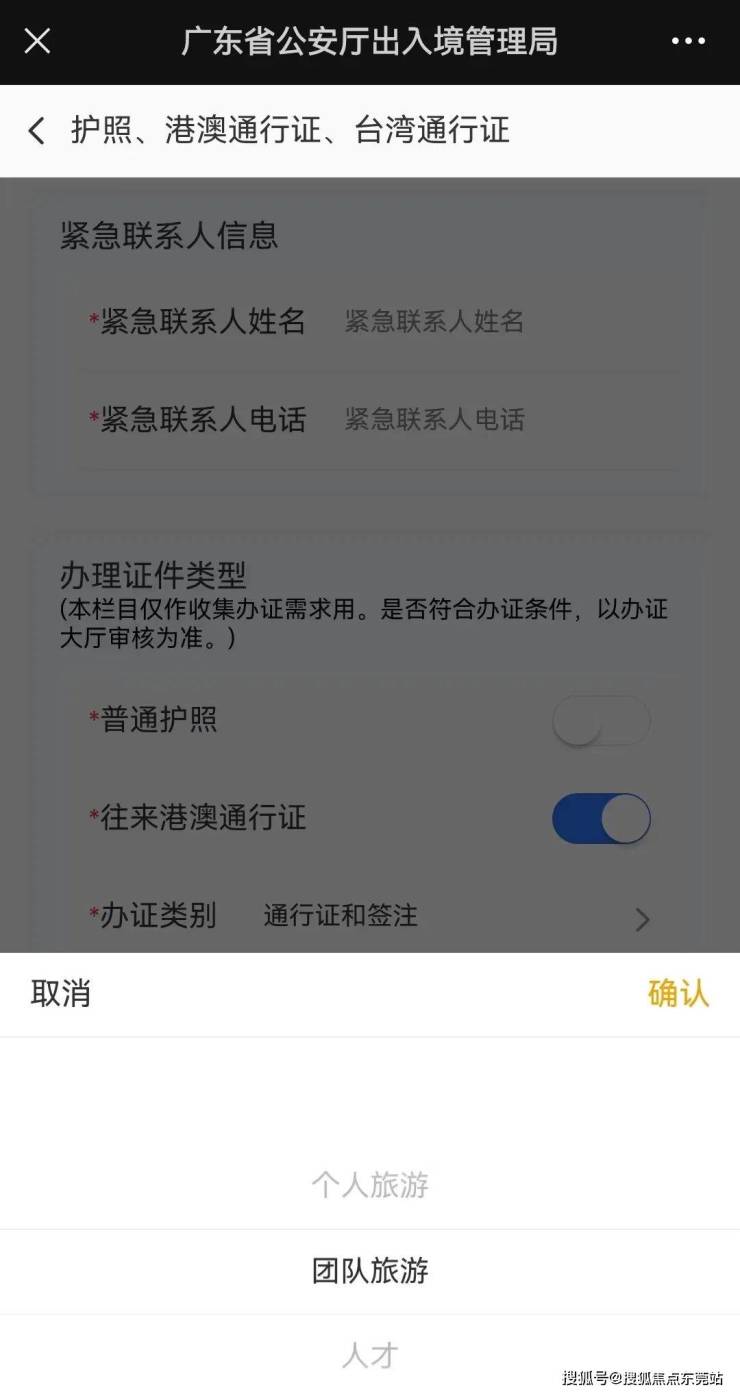This screenshot has width=740, height=1394.
Task: Close the mini program with the X
Action: pos(37,41)
